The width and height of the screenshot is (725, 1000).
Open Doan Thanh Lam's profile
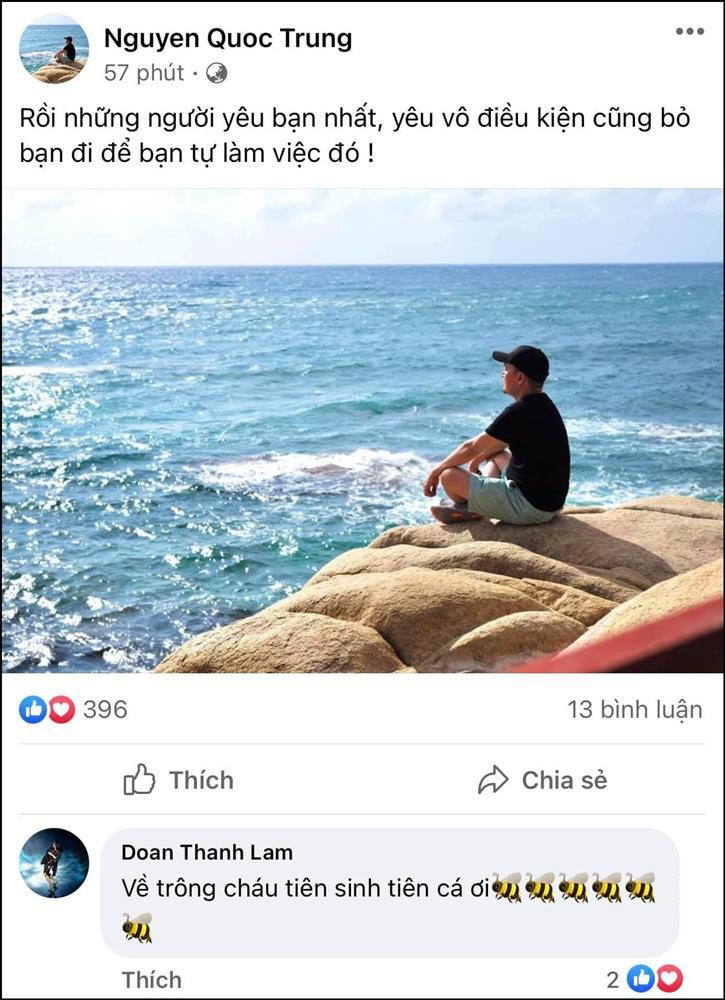210,851
